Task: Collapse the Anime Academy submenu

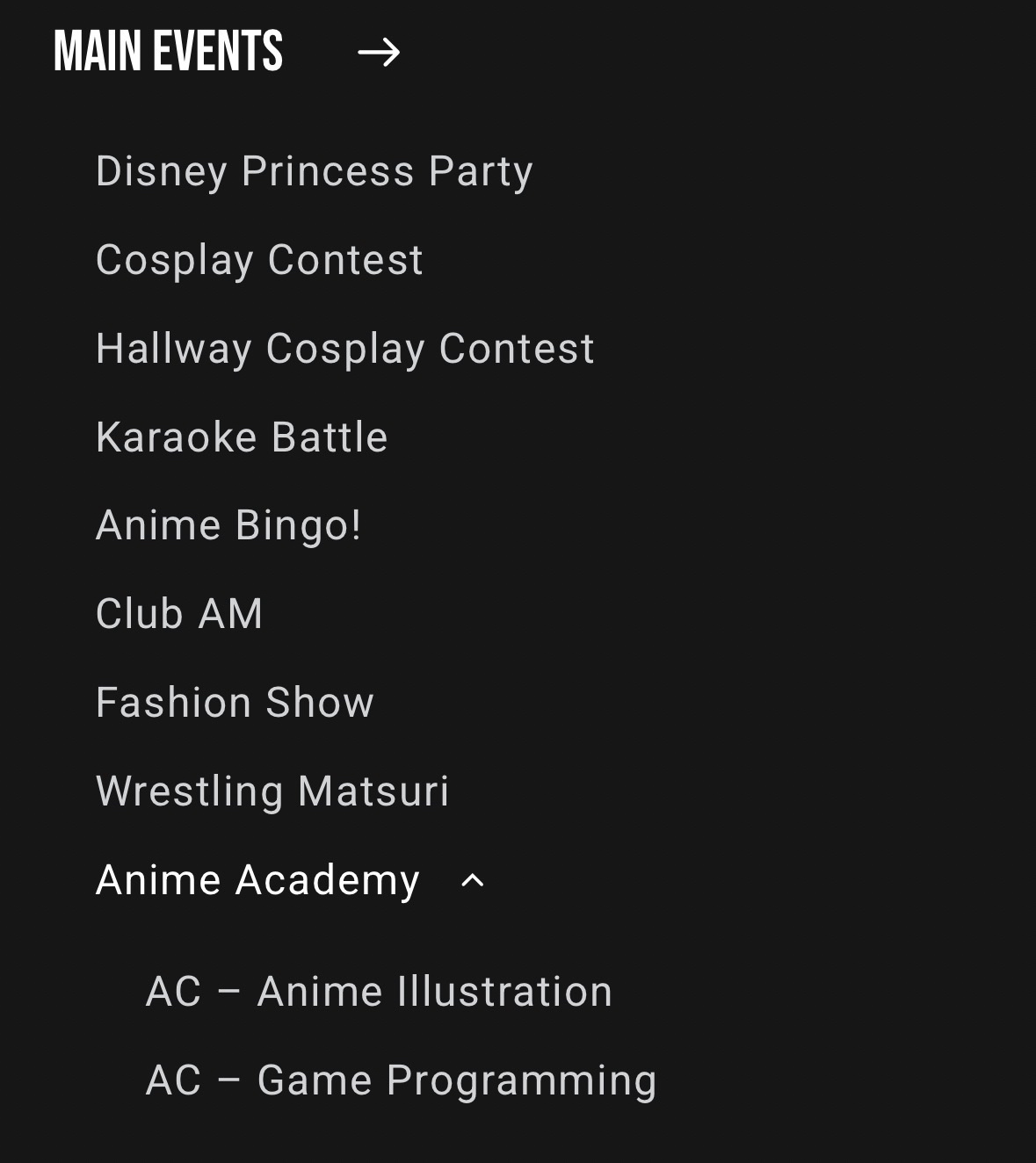Action: (473, 880)
